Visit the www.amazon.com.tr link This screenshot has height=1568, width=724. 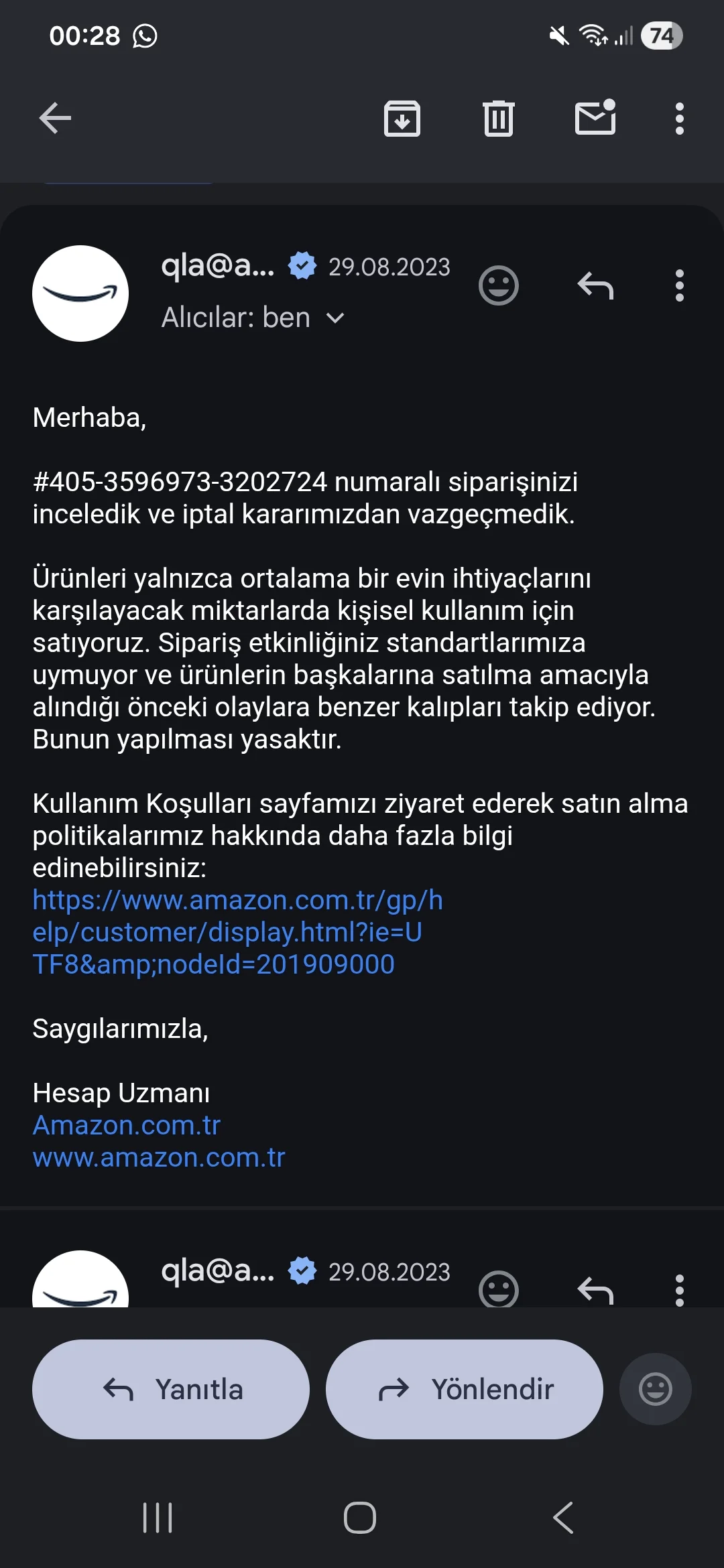click(159, 1157)
